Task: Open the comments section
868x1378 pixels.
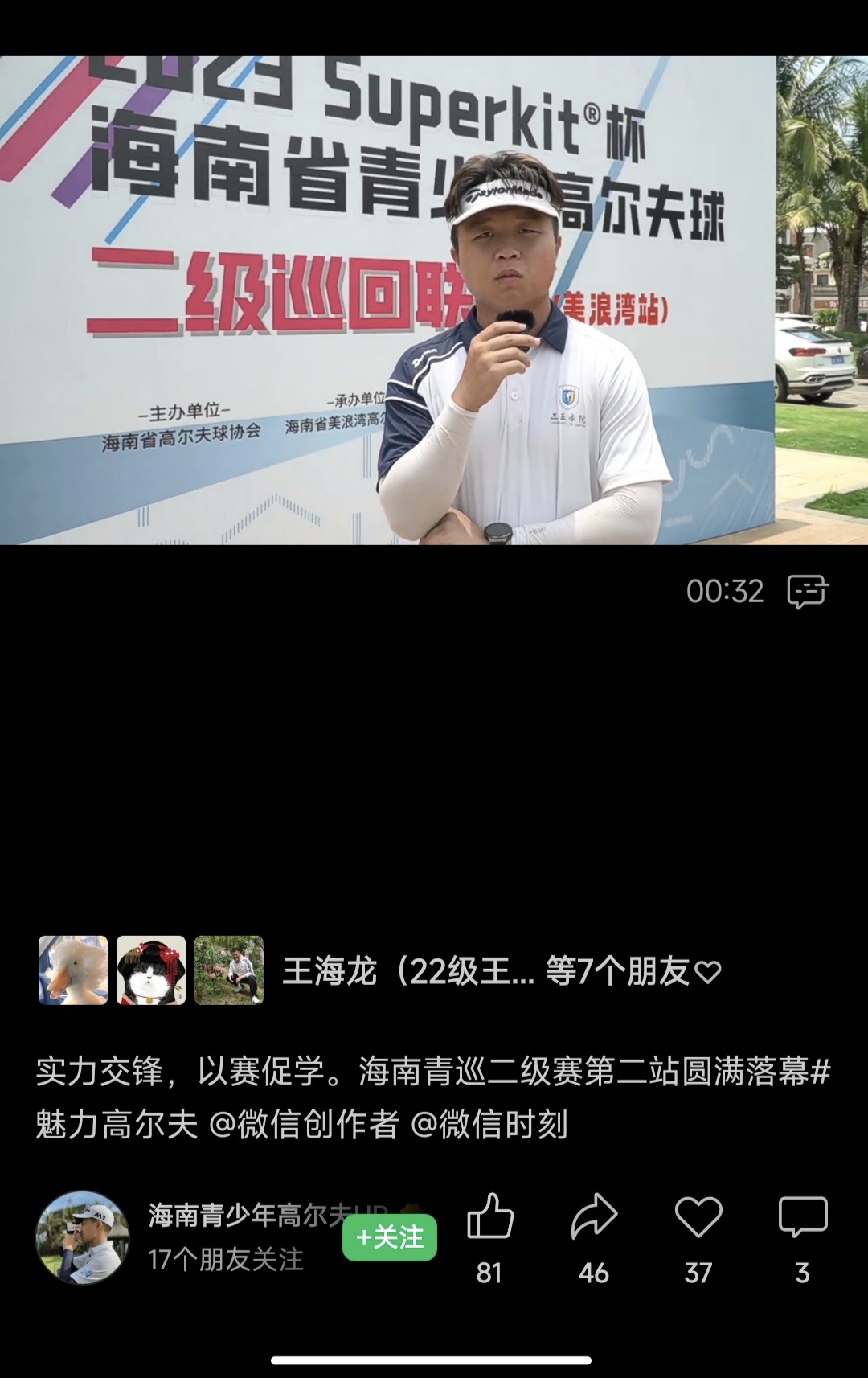Action: [x=802, y=1216]
